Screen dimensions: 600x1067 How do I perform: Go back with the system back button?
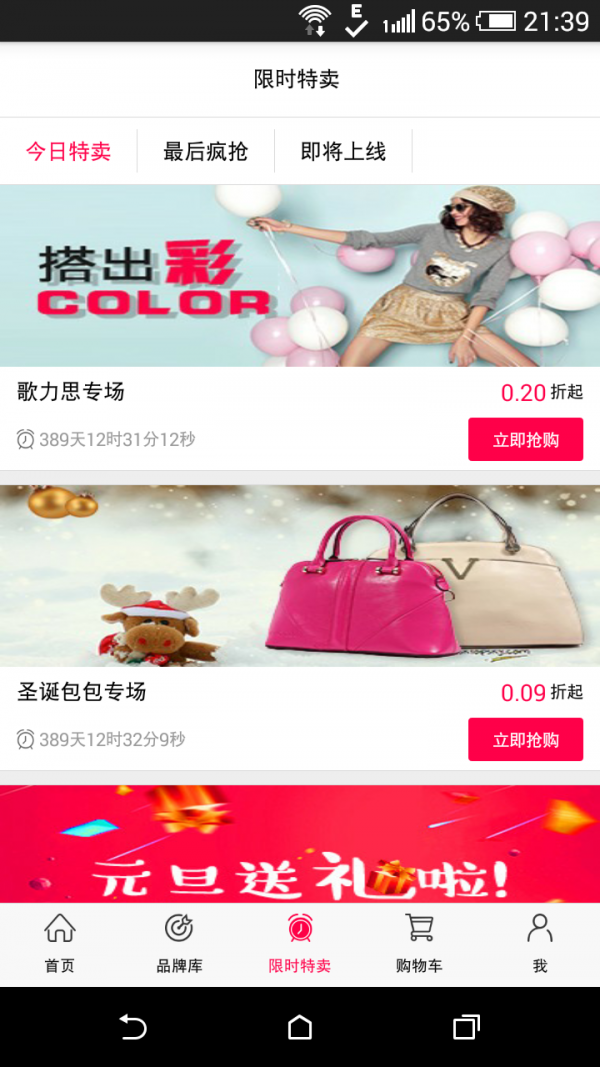[133, 1027]
